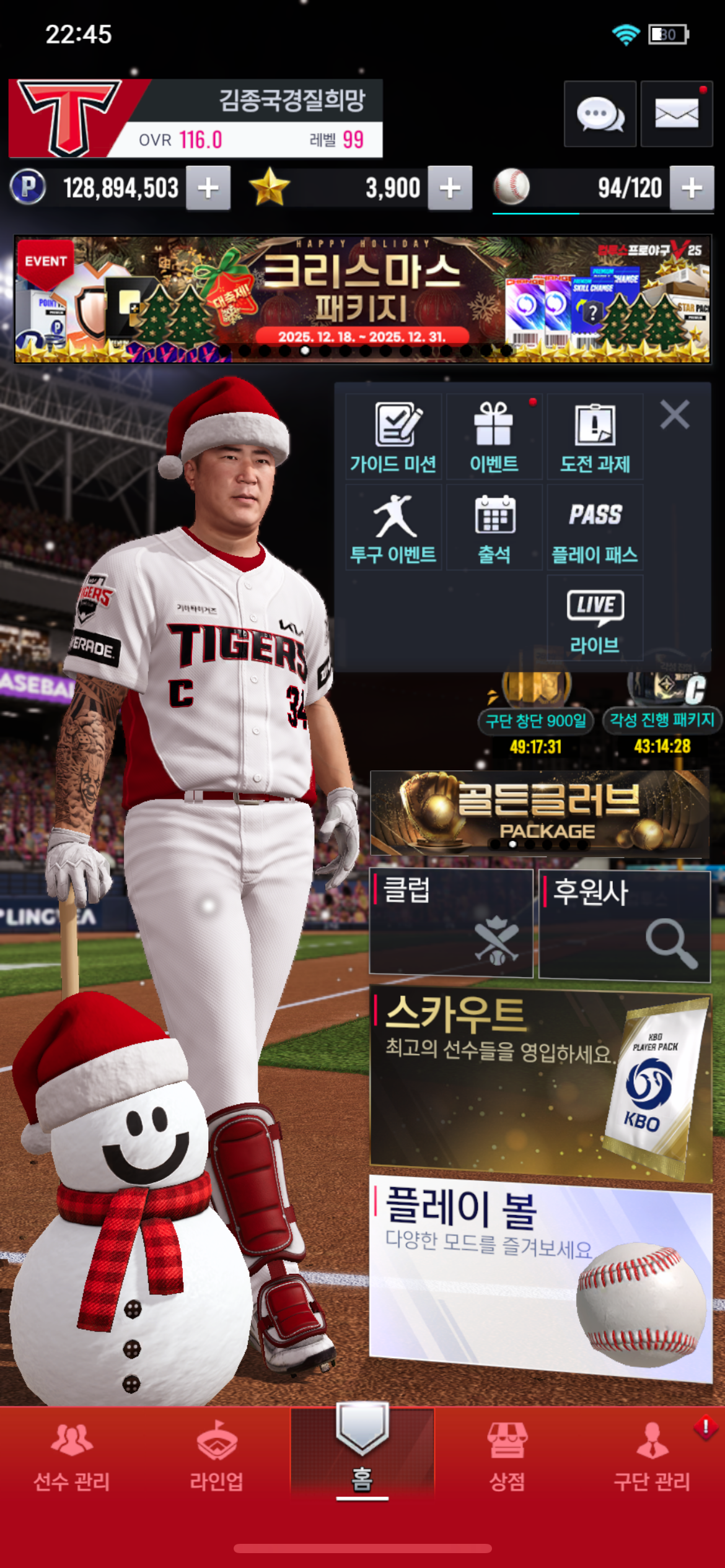
Task: Open the mailbox envelope icon
Action: click(676, 114)
